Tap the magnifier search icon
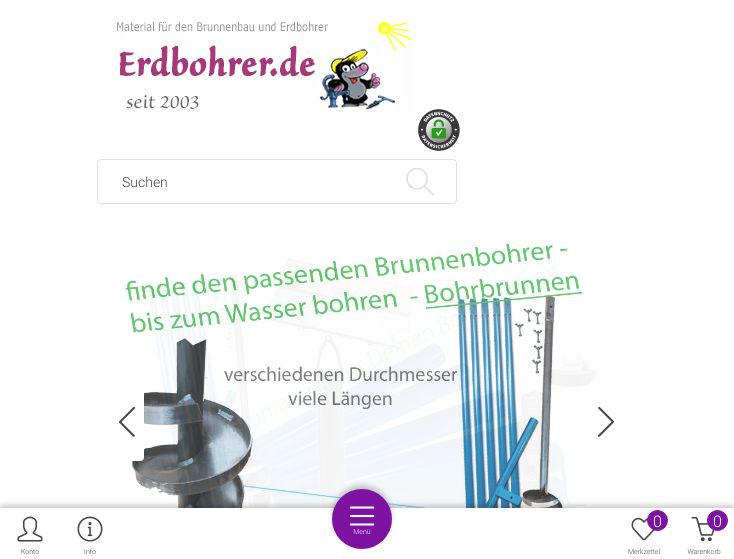The height and width of the screenshot is (559, 734). click(x=420, y=182)
